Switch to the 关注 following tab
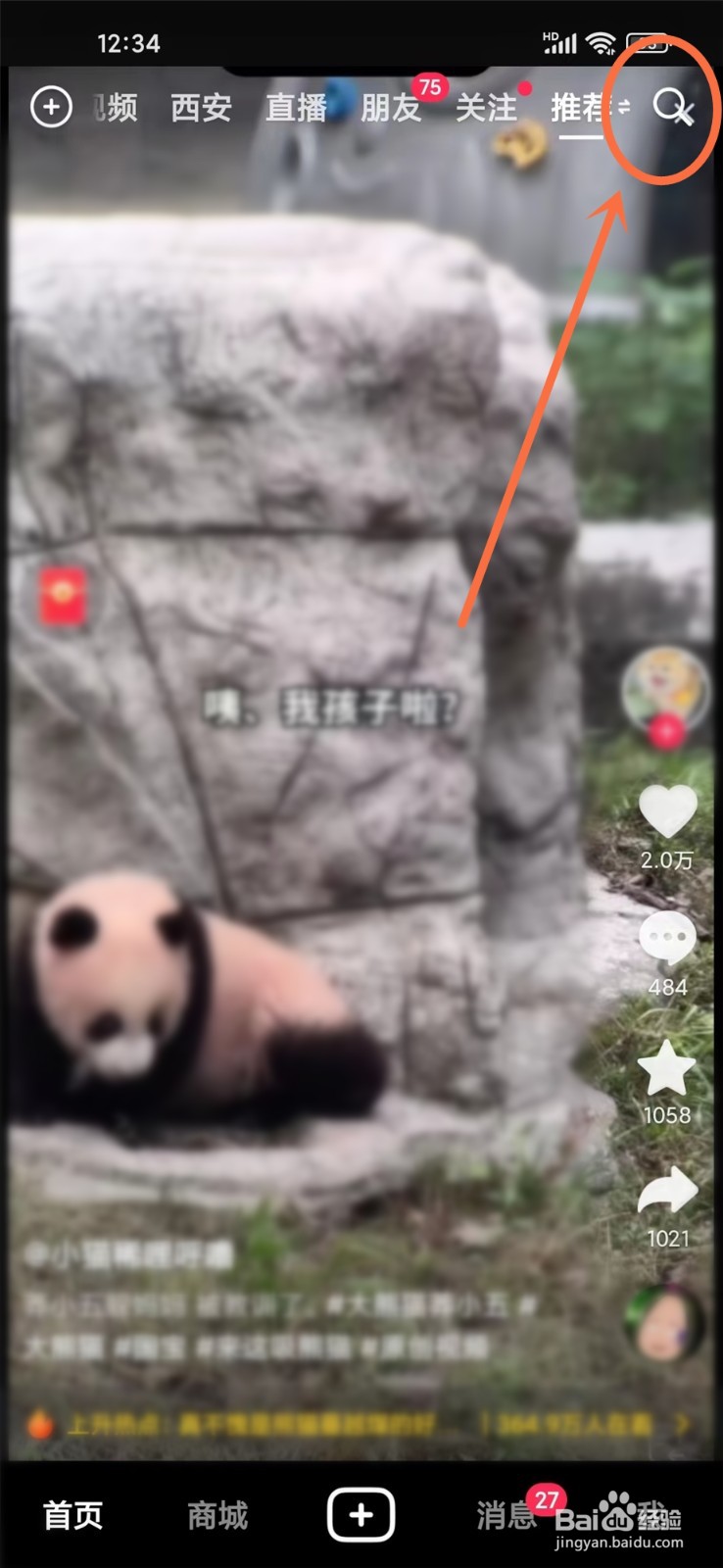The width and height of the screenshot is (723, 1568). (x=485, y=108)
